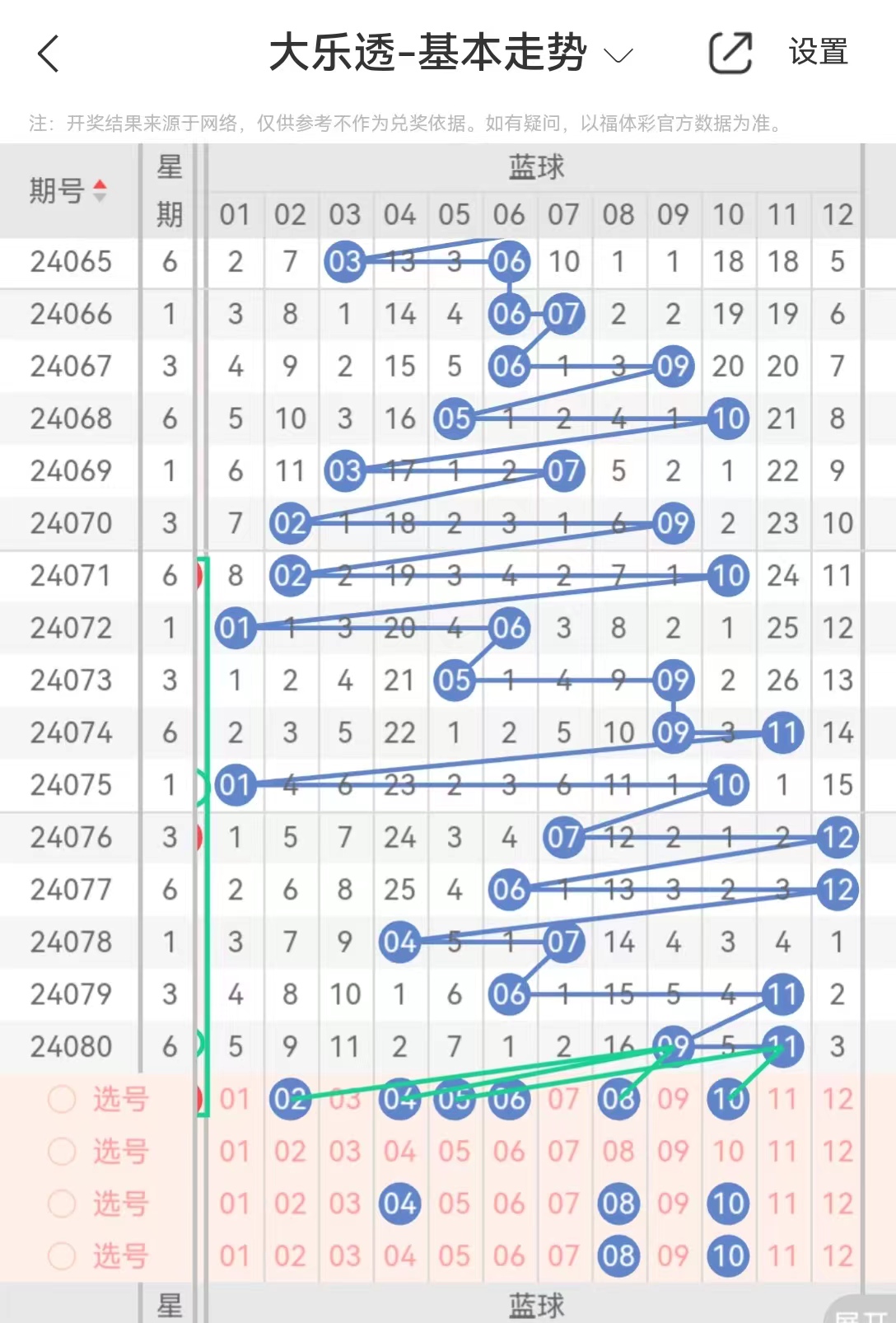Select the 选号 radio in the row with 04, 08, 10 chosen
896x1323 pixels.
(x=63, y=1204)
